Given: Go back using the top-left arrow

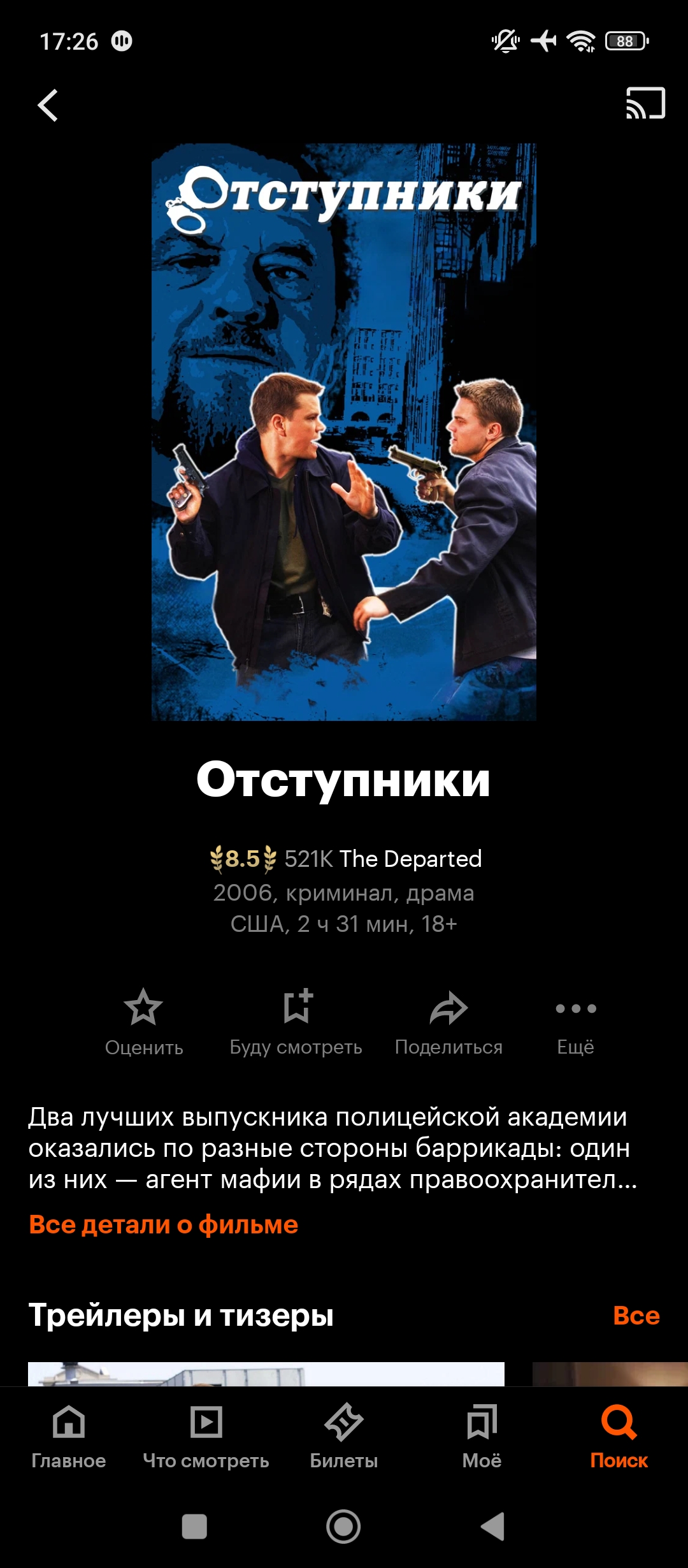Looking at the screenshot, I should [x=48, y=105].
